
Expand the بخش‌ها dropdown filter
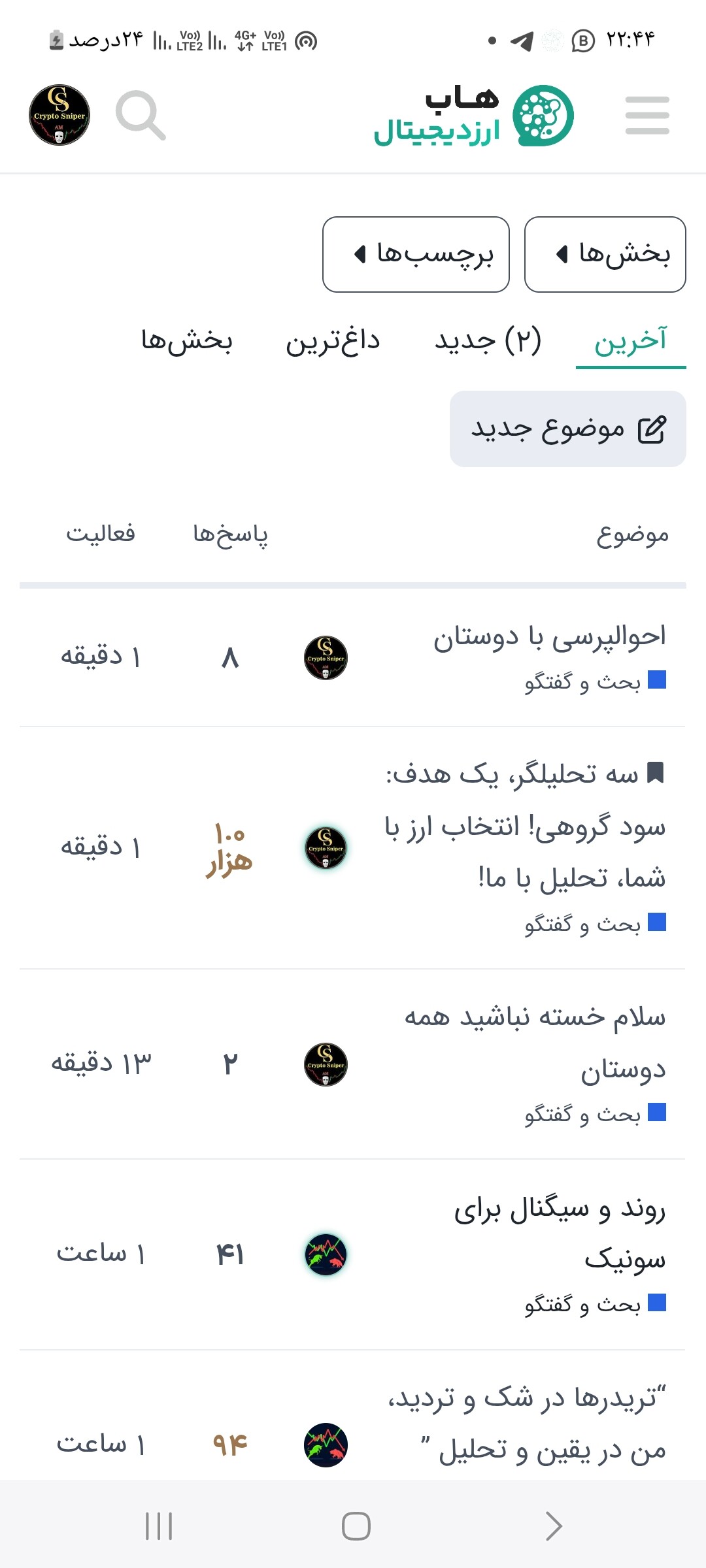605,254
